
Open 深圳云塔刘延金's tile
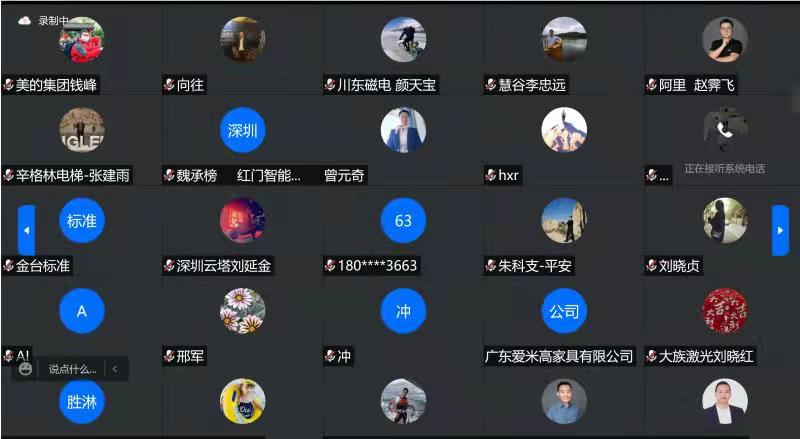242,225
